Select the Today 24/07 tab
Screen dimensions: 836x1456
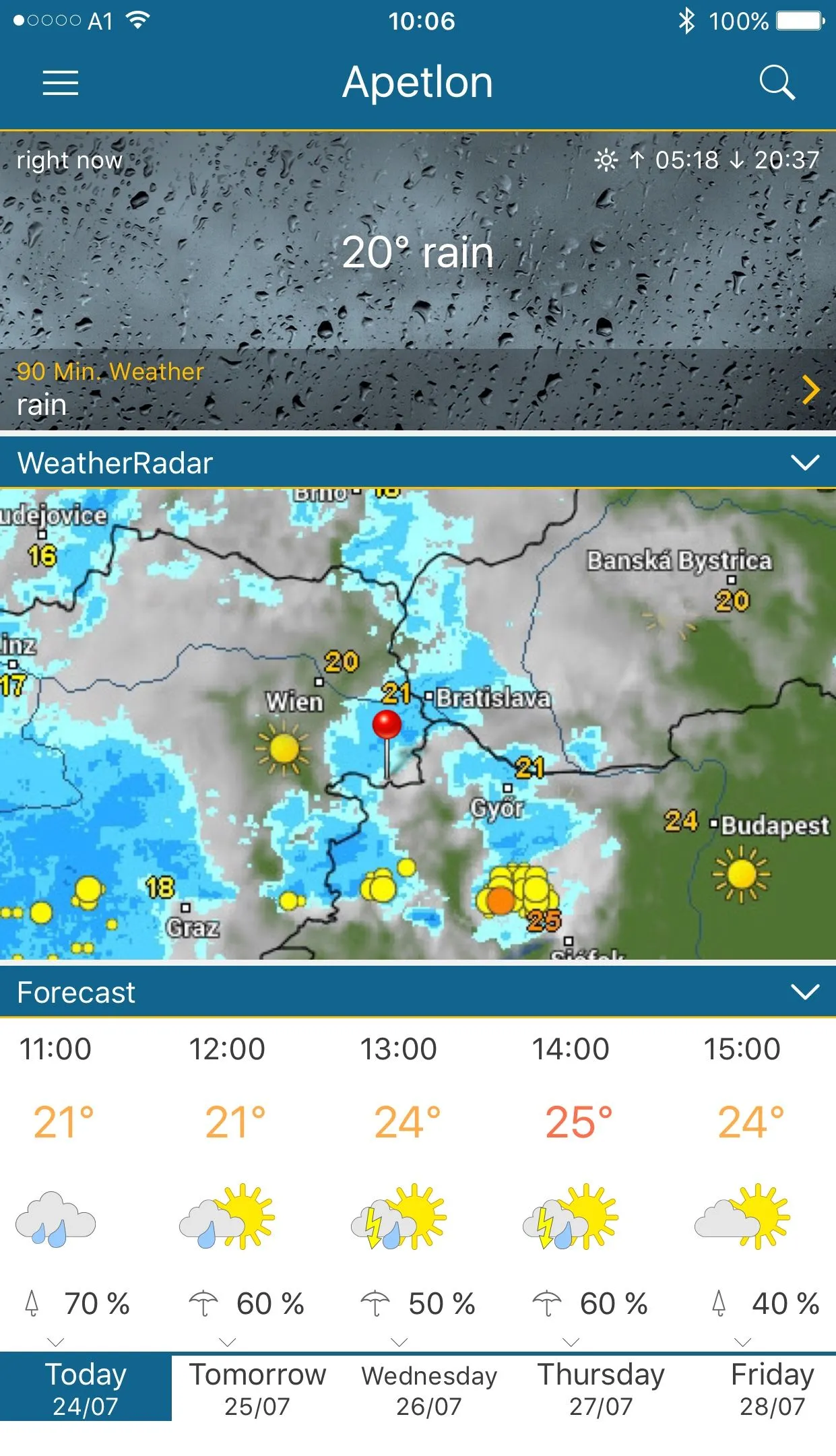86,1388
